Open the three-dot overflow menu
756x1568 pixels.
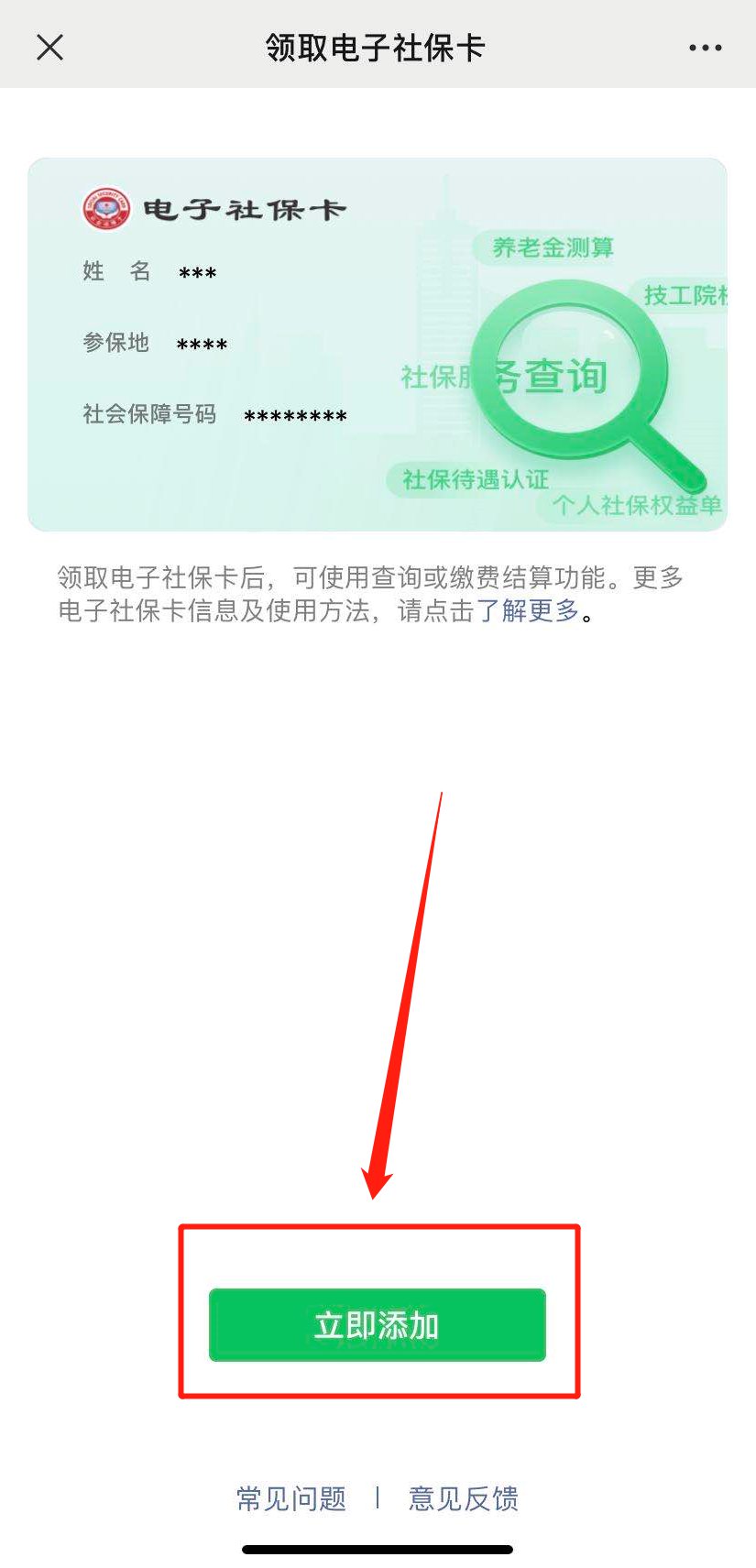pyautogui.click(x=705, y=48)
